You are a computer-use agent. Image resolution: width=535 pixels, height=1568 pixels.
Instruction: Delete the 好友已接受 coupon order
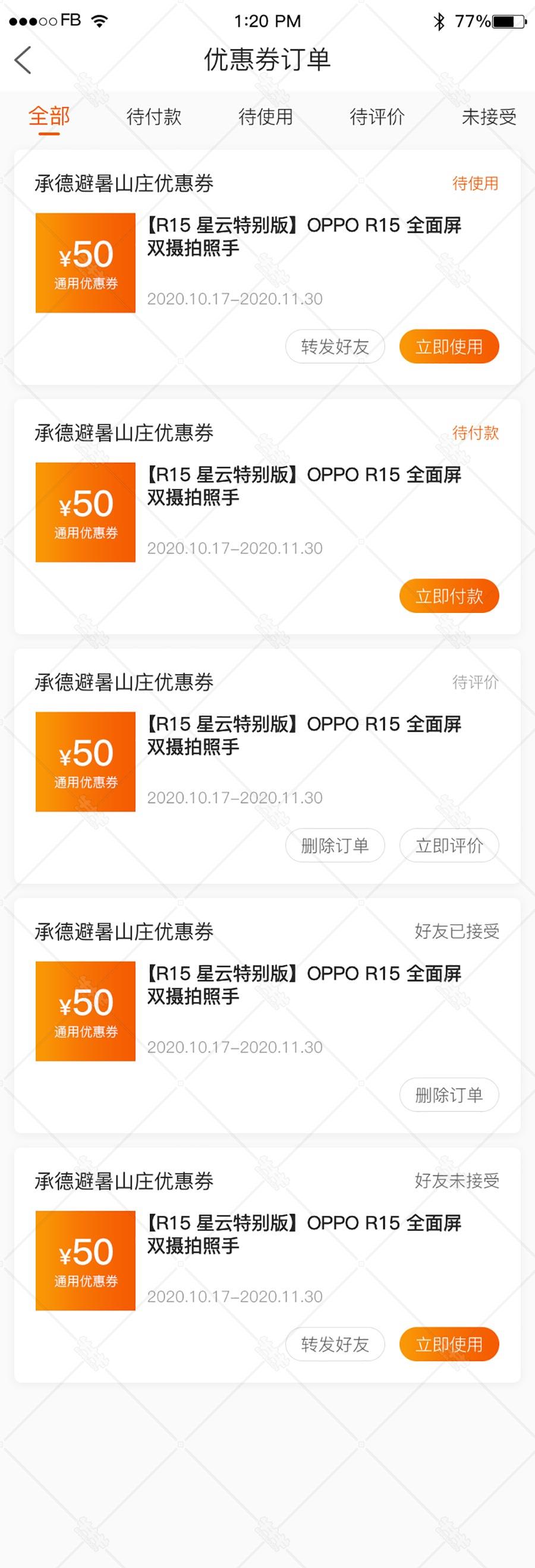449,1095
